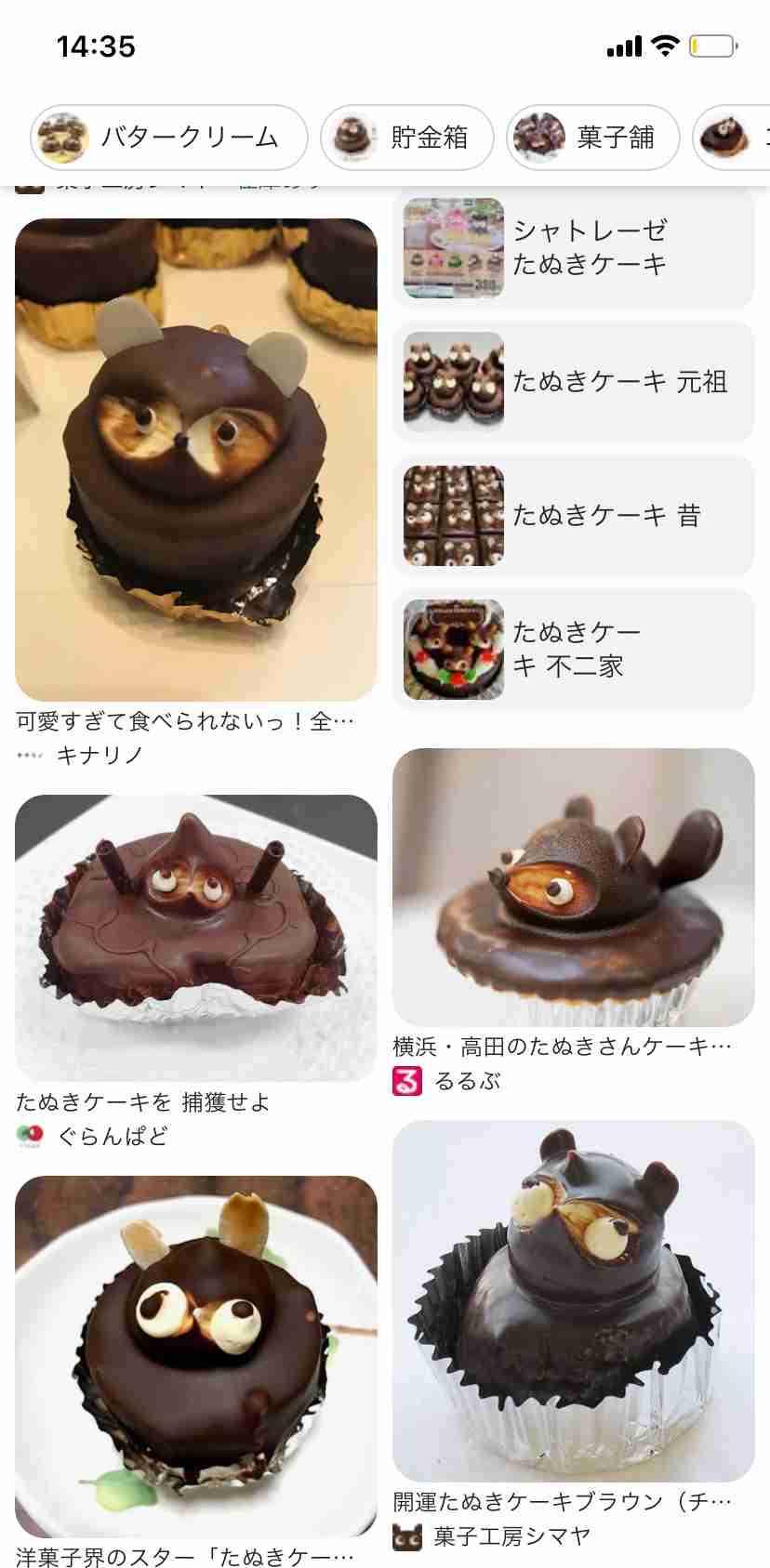
Task: Open the ぐらんぱど たぬきケーキを捕獲せよ image
Action: pos(196,937)
